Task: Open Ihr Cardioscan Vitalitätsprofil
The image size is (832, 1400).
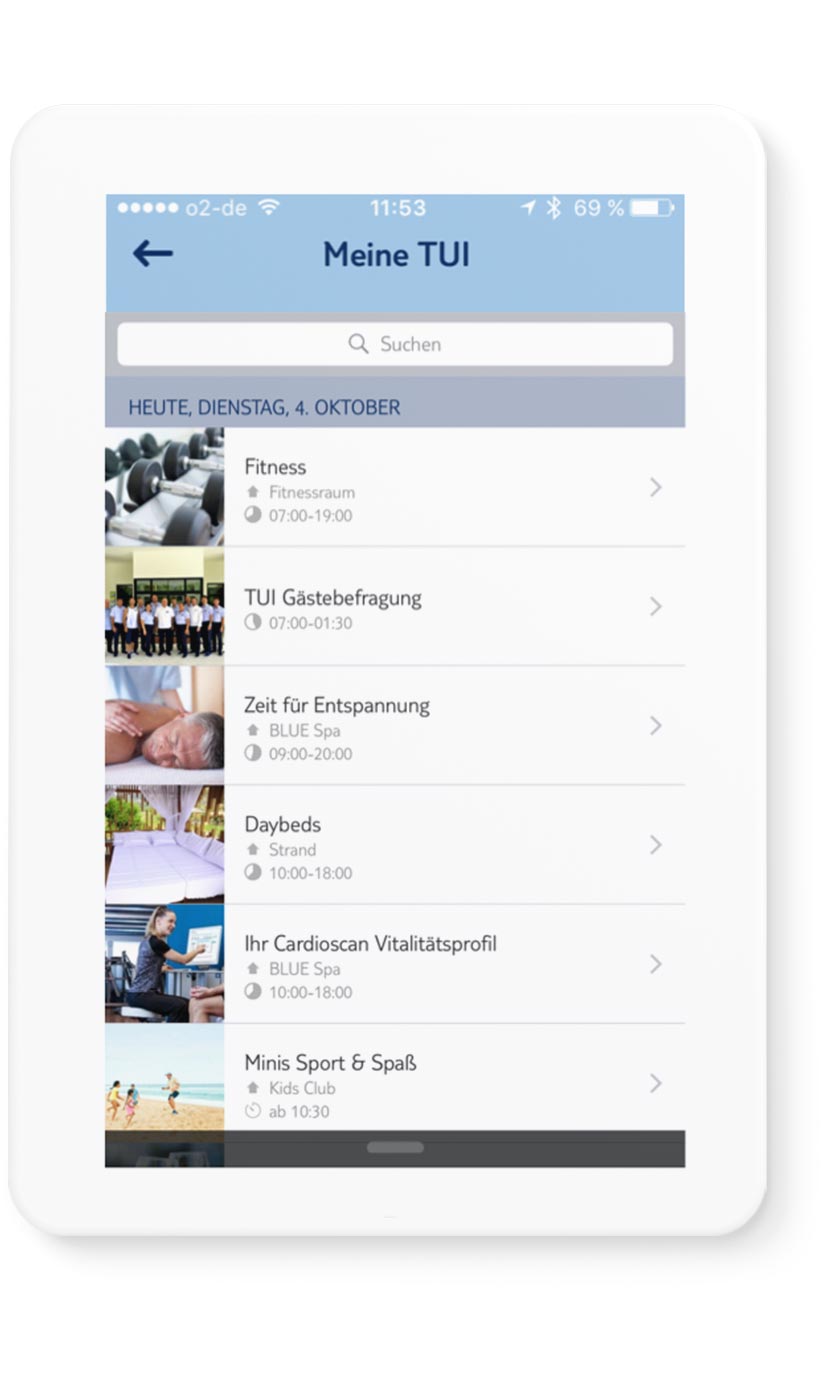Action: click(395, 964)
